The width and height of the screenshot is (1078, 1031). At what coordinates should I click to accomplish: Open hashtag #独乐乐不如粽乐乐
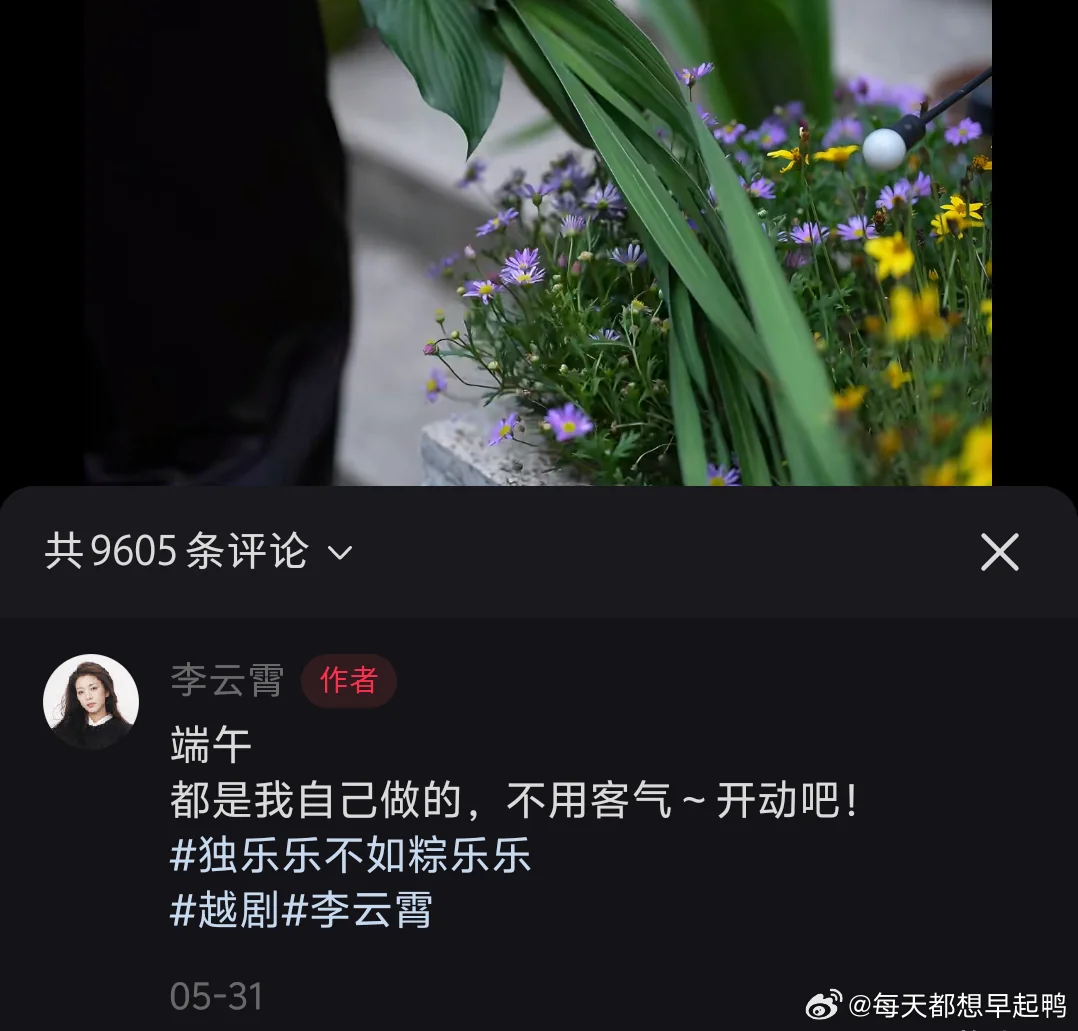coord(350,856)
